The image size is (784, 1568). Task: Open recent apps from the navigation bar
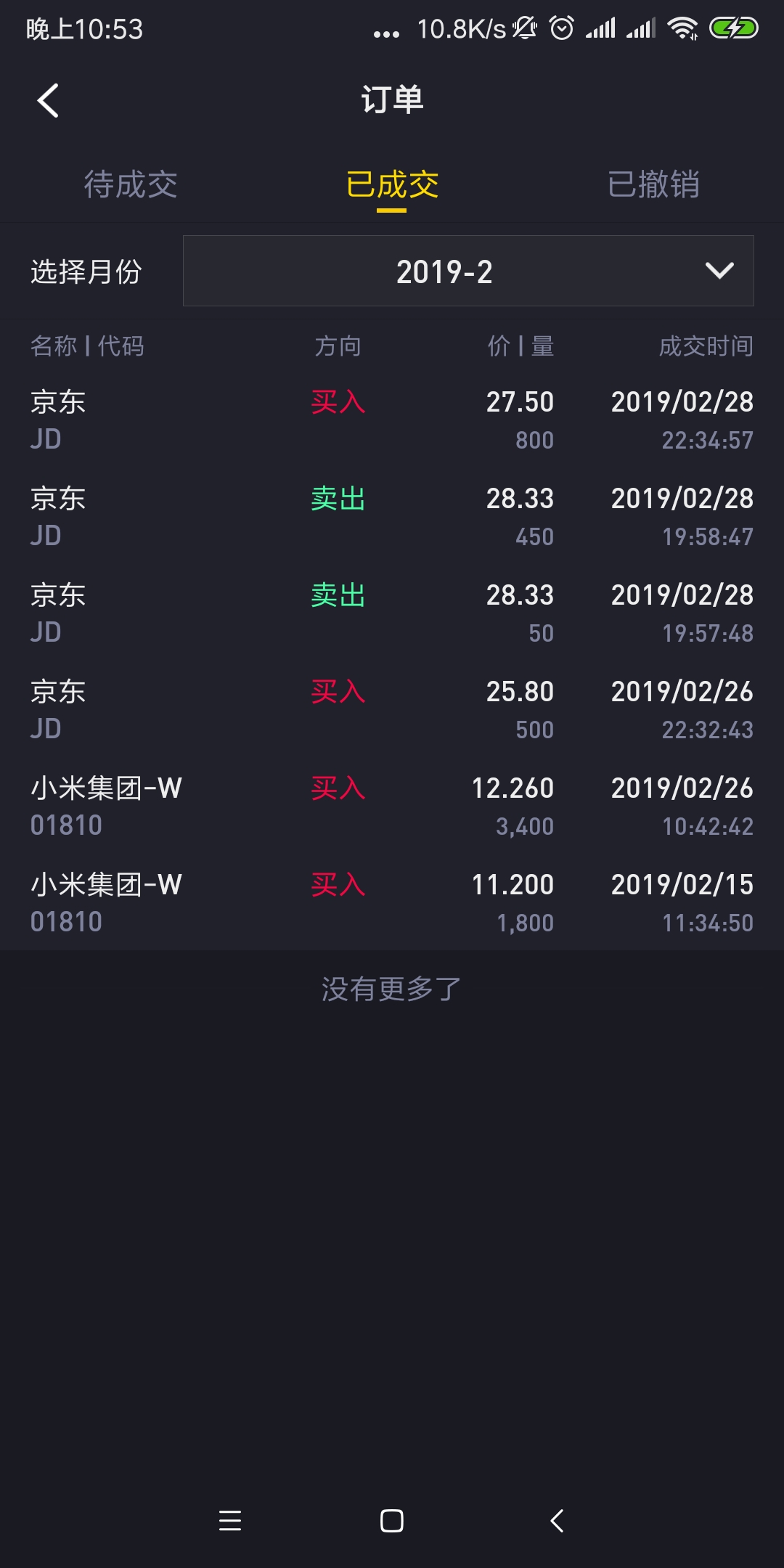(x=230, y=1521)
